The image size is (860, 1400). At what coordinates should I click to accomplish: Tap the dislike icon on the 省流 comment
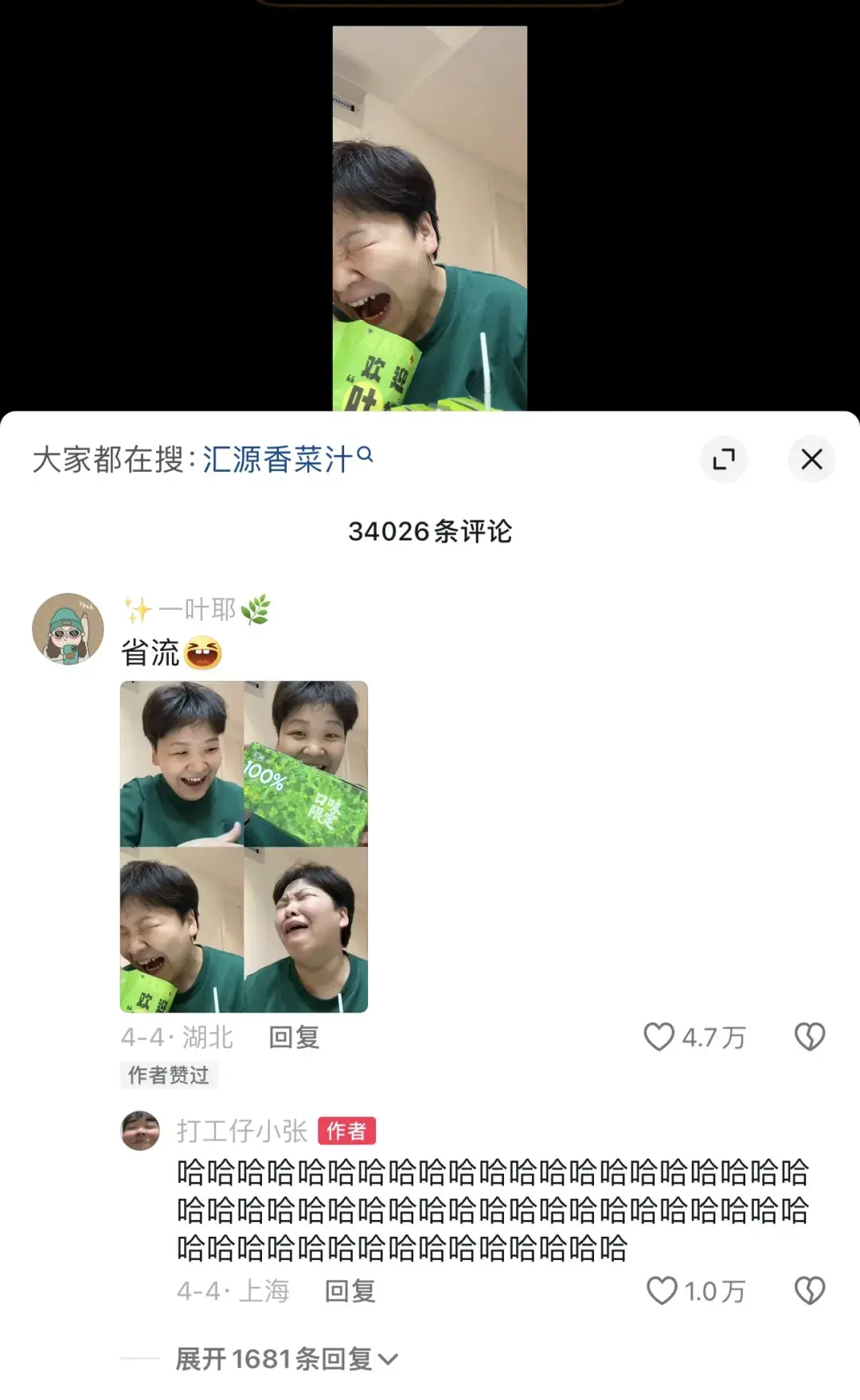pos(810,1035)
